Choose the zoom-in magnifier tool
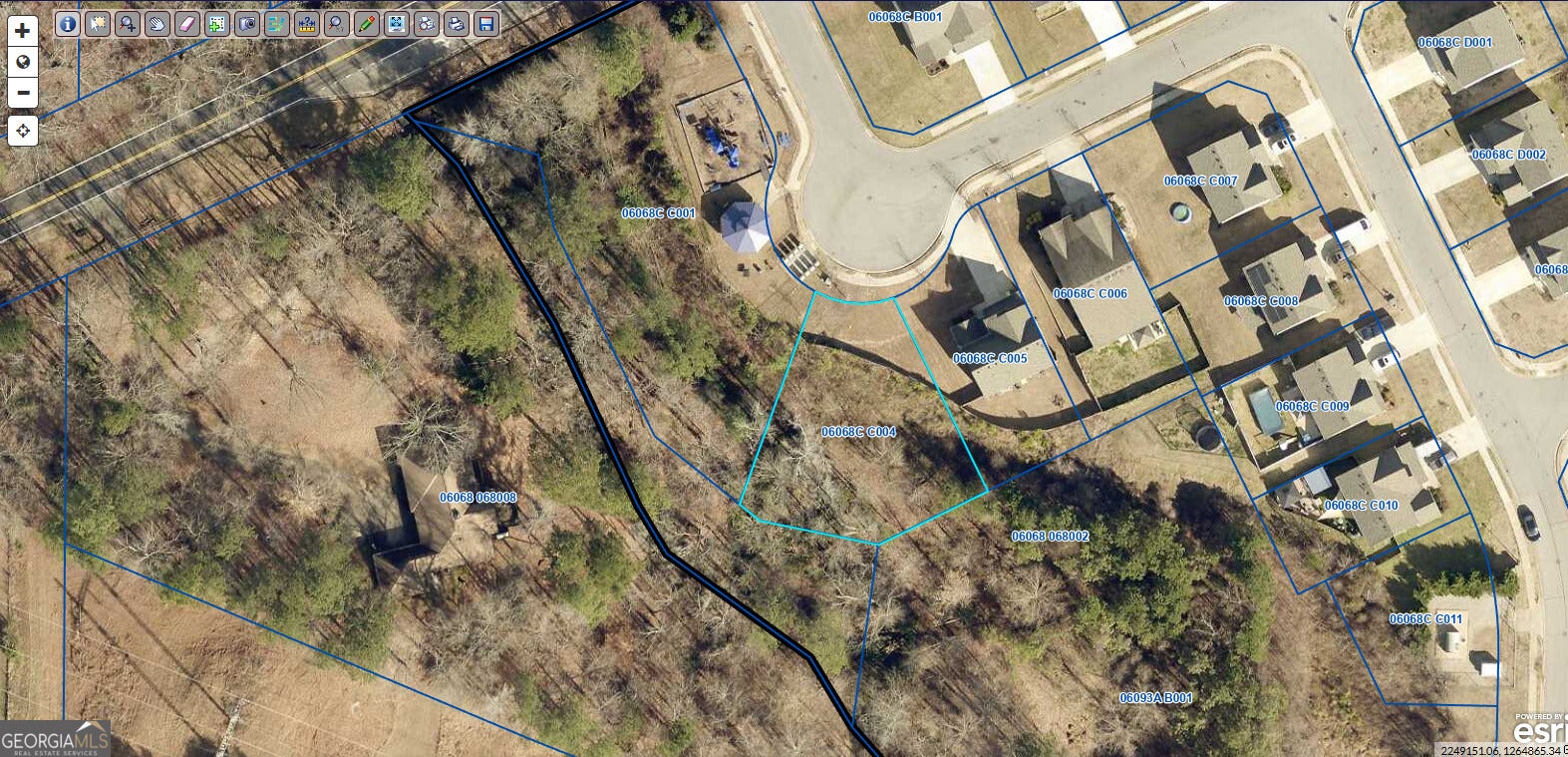This screenshot has height=757, width=1568. (128, 24)
